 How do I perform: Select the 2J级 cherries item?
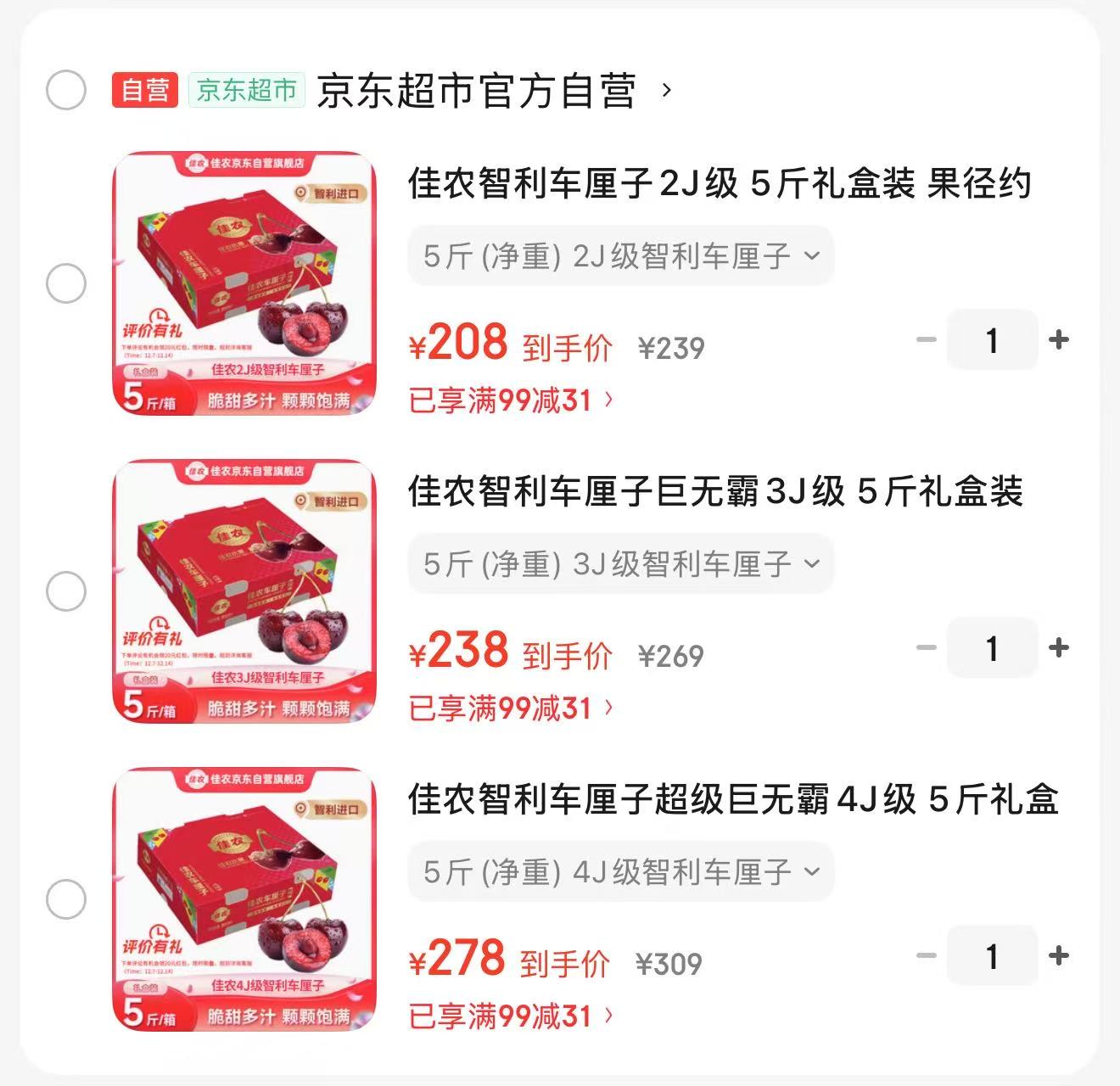[x=65, y=283]
